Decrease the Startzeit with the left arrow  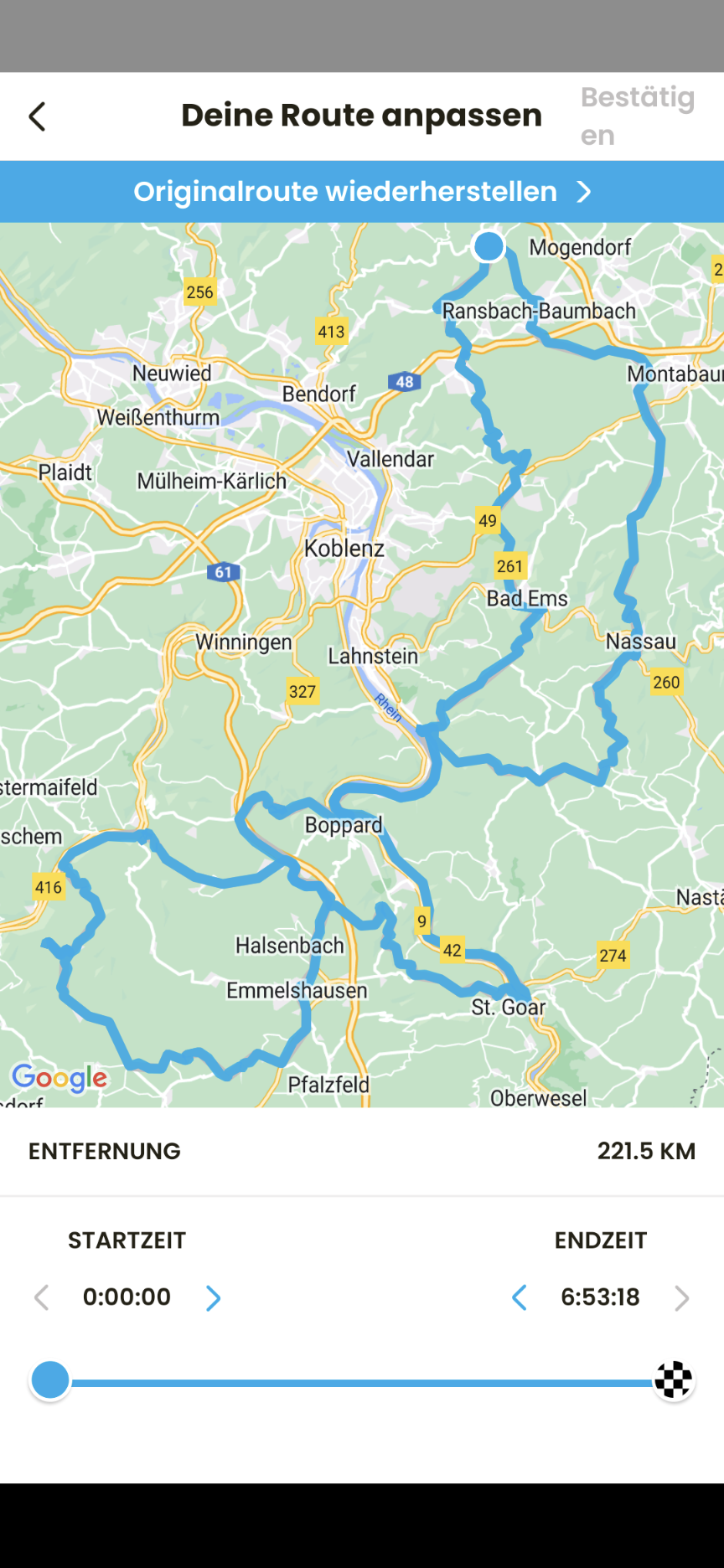click(41, 1297)
